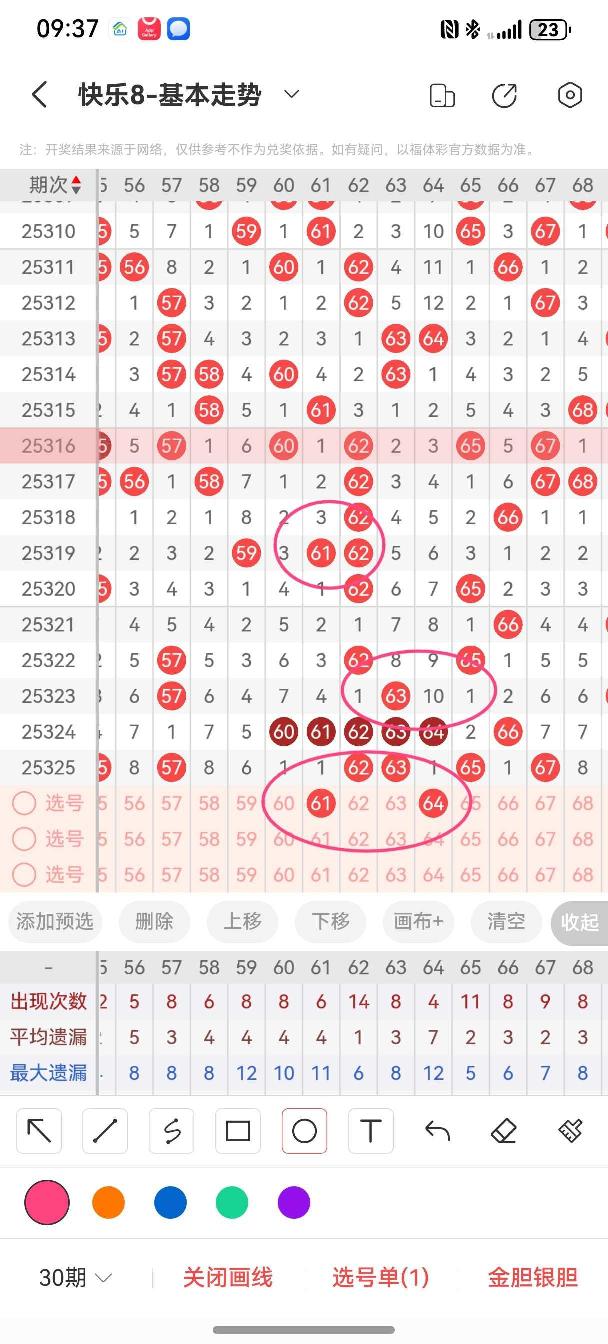Clear selections with 清空
This screenshot has height=1344, width=608.
[x=506, y=921]
